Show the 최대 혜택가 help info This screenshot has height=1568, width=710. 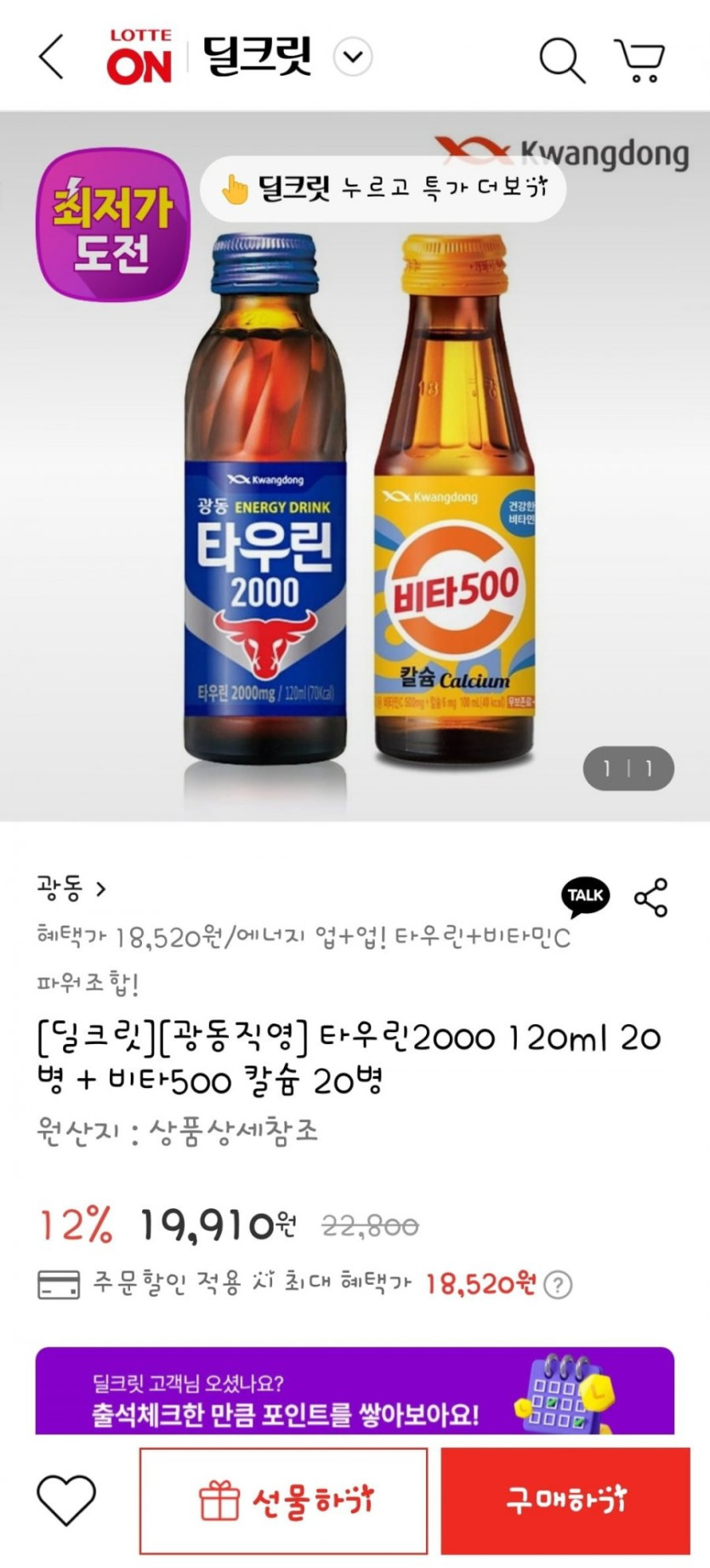(558, 1284)
